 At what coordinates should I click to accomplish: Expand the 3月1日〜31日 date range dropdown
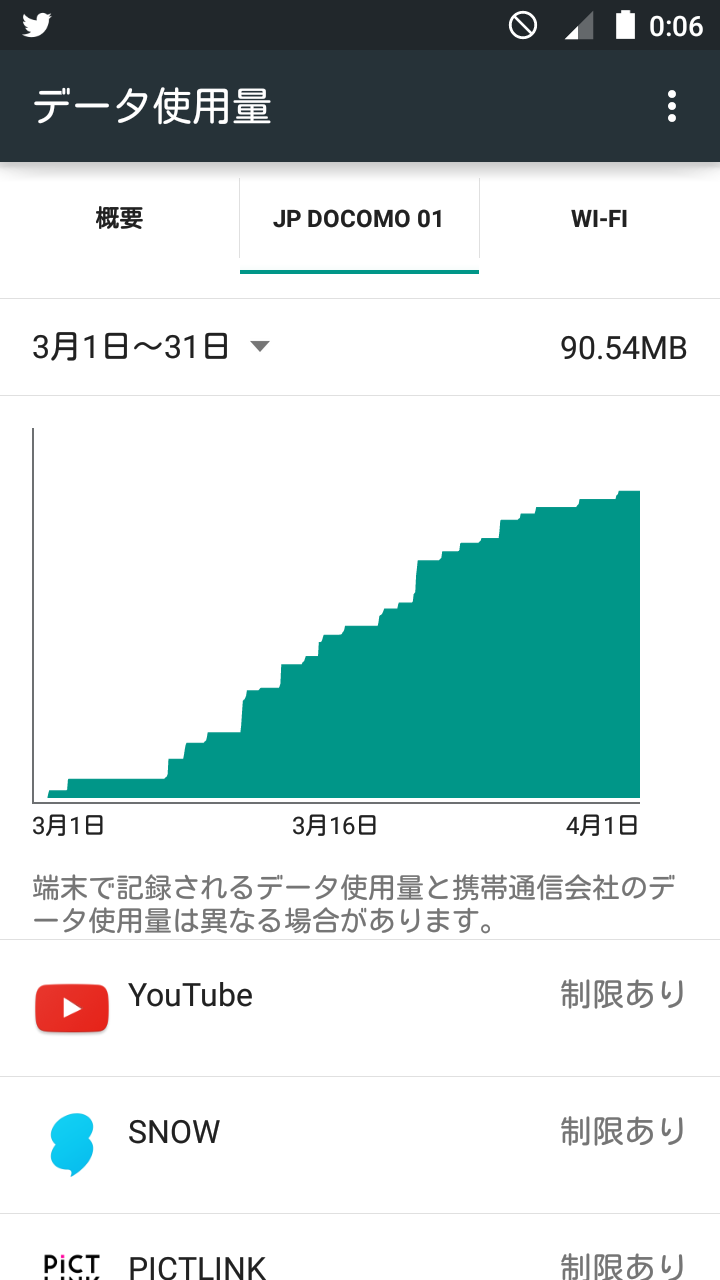[150, 347]
